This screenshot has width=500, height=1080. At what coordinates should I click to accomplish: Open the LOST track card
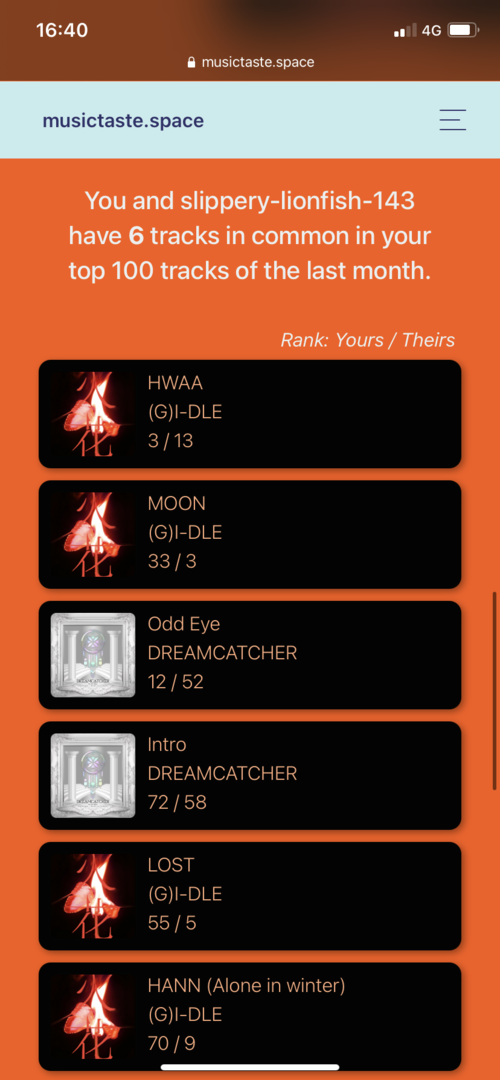coord(249,895)
